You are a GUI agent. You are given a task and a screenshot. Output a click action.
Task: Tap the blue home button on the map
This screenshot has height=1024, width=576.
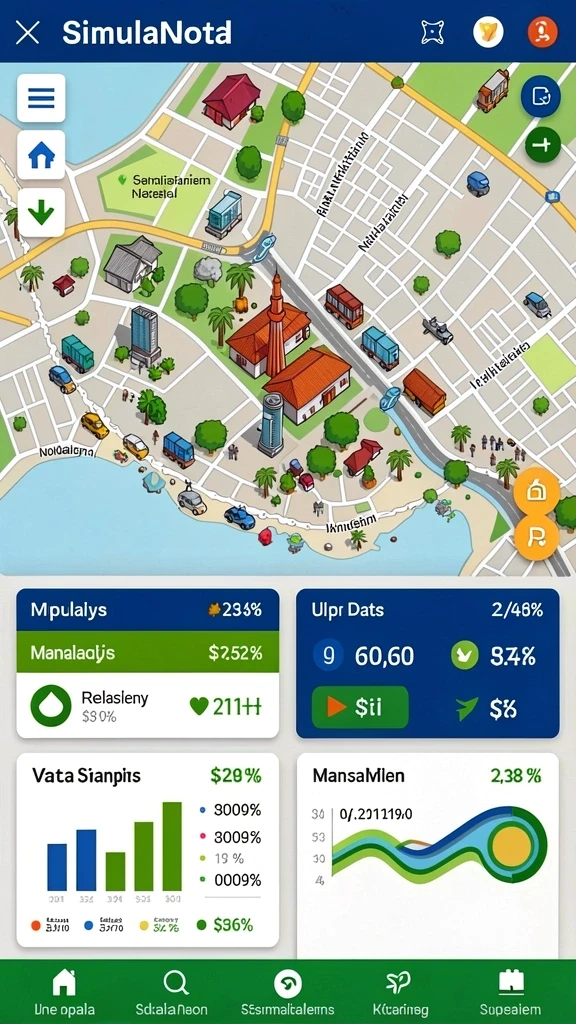[41, 155]
